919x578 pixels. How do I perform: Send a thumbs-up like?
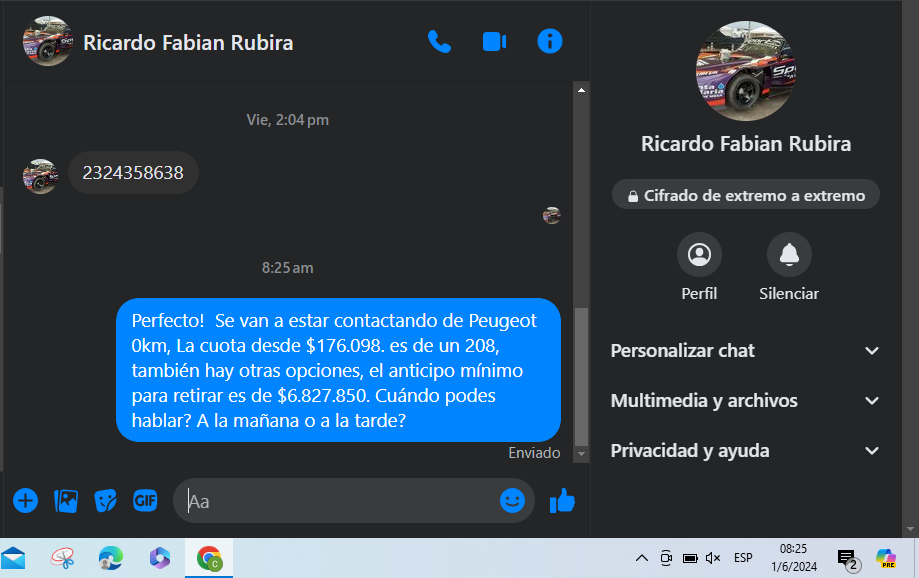563,501
